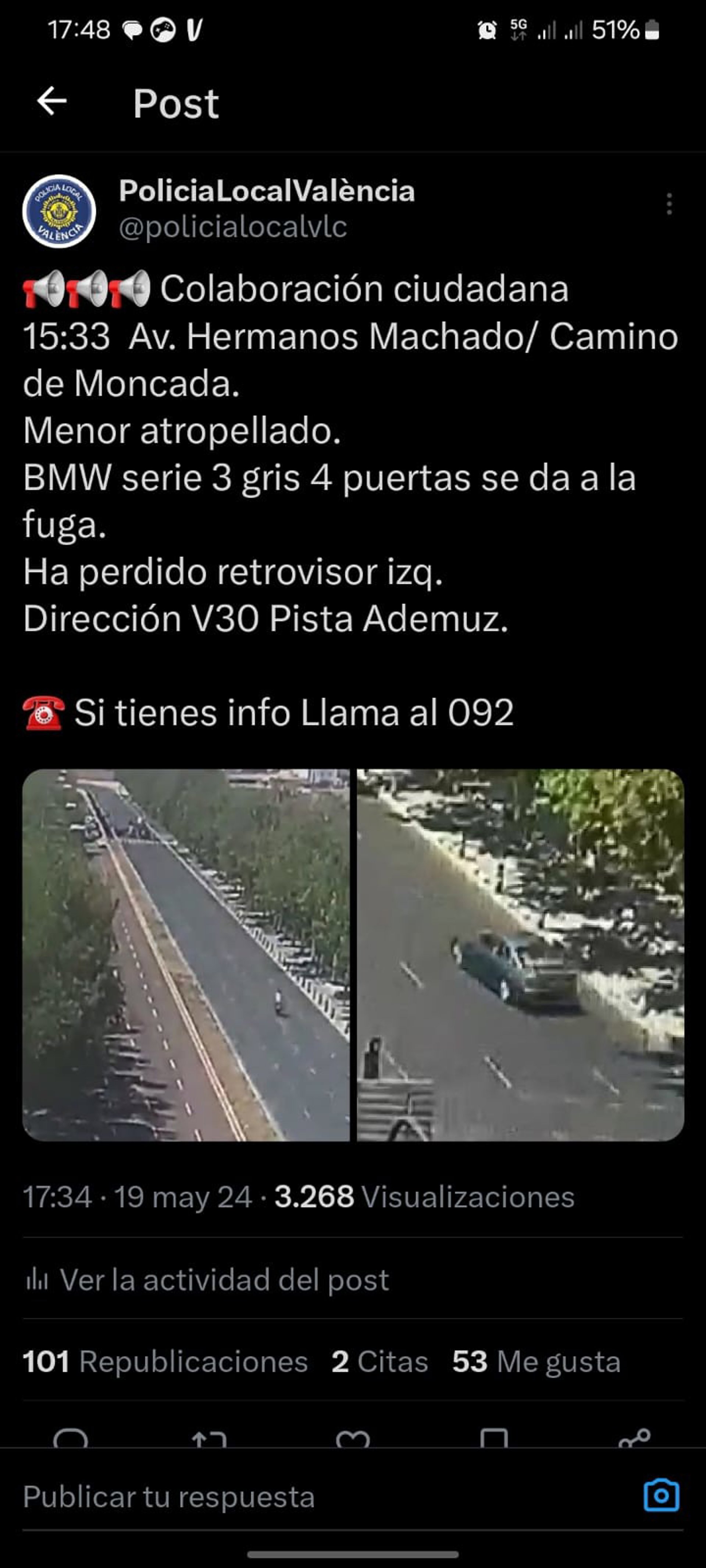Tap the reply speech bubble icon
The width and height of the screenshot is (706, 1568).
pos(71,1438)
